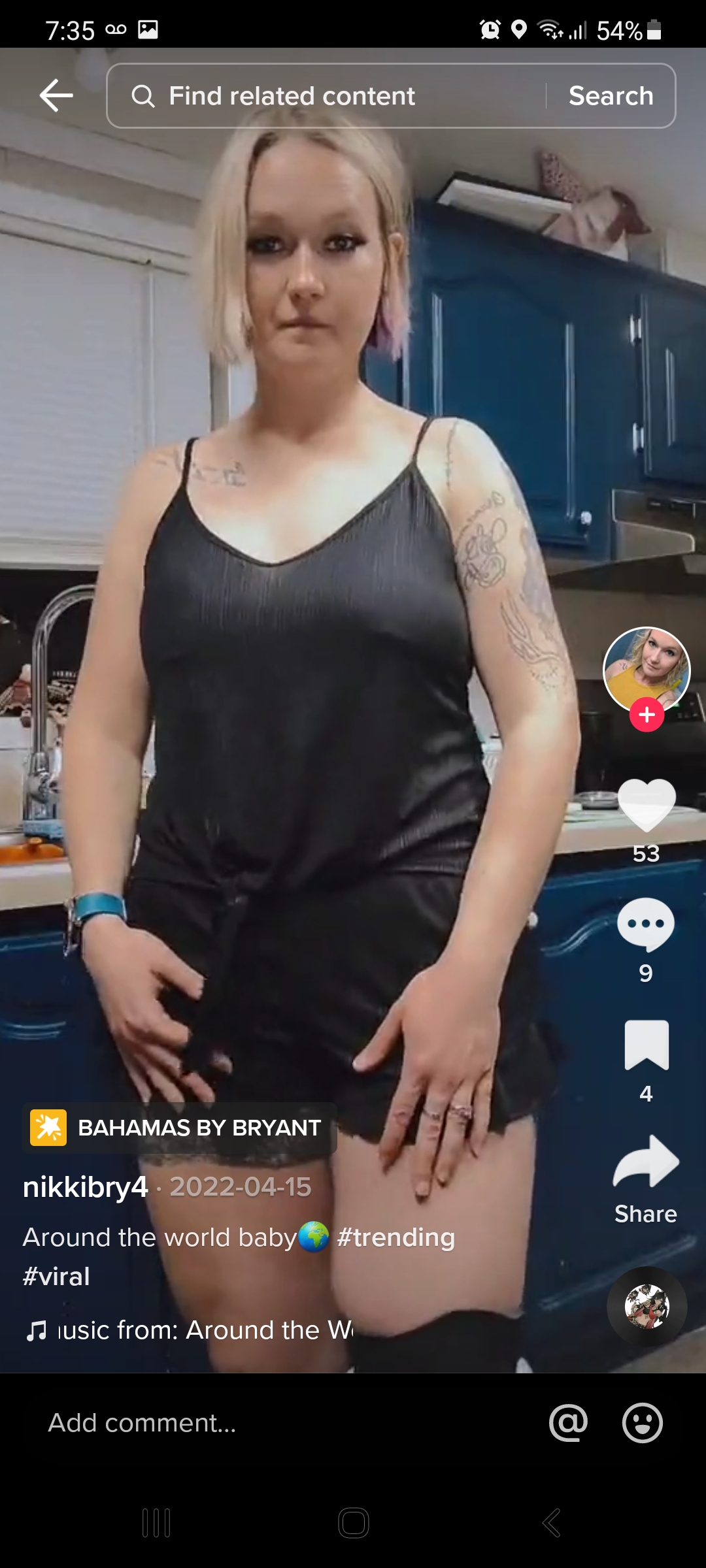Open the #trending hashtag
The image size is (706, 1568).
(396, 1237)
